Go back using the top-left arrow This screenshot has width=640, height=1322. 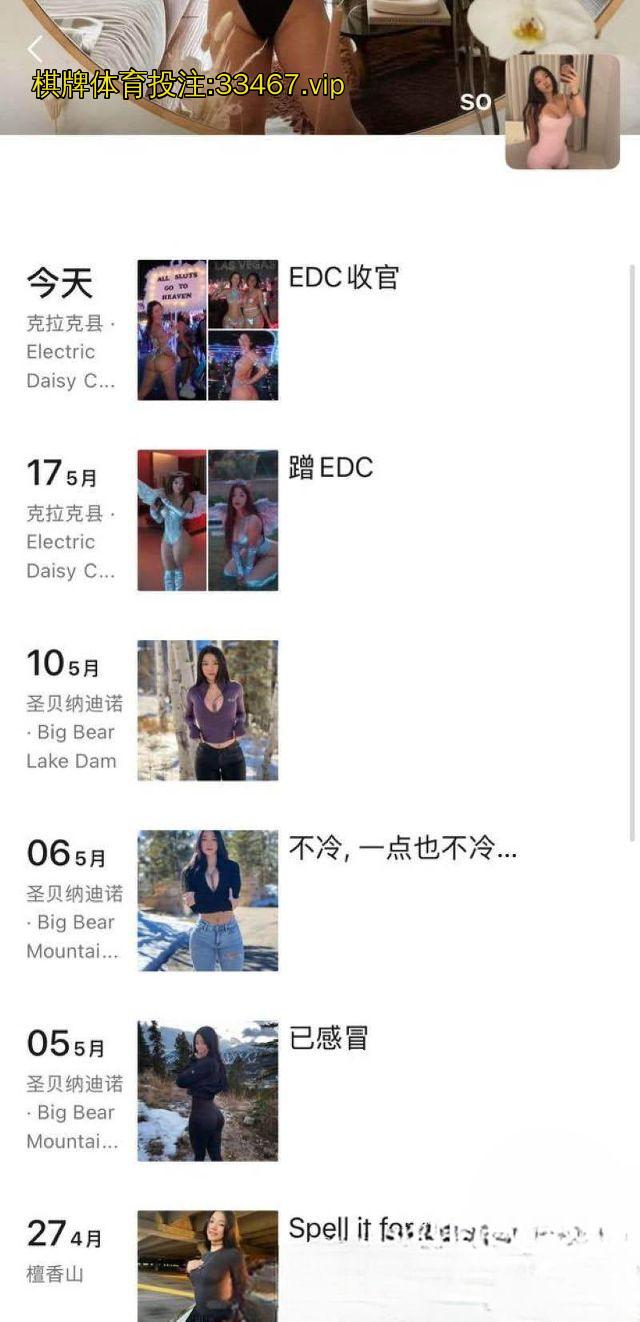coord(36,49)
